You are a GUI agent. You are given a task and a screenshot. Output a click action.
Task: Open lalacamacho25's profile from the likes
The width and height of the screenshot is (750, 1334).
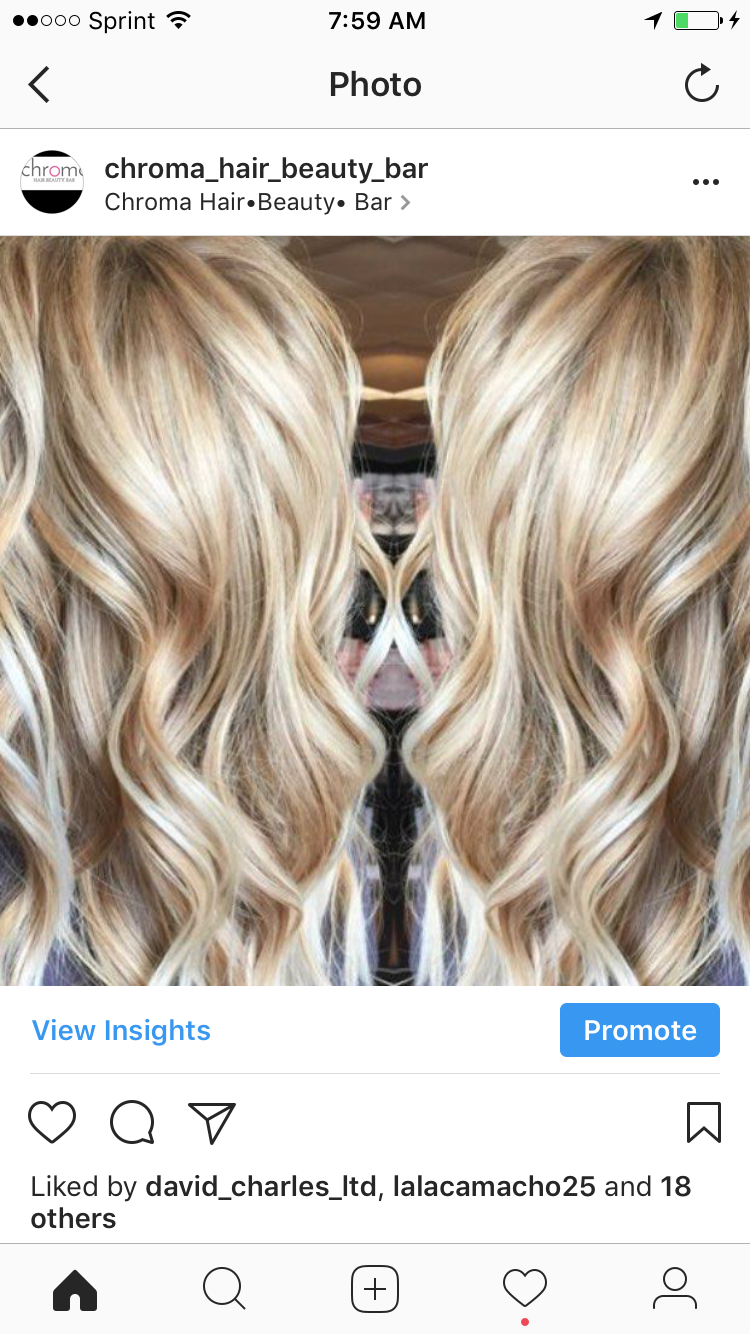pyautogui.click(x=494, y=1187)
